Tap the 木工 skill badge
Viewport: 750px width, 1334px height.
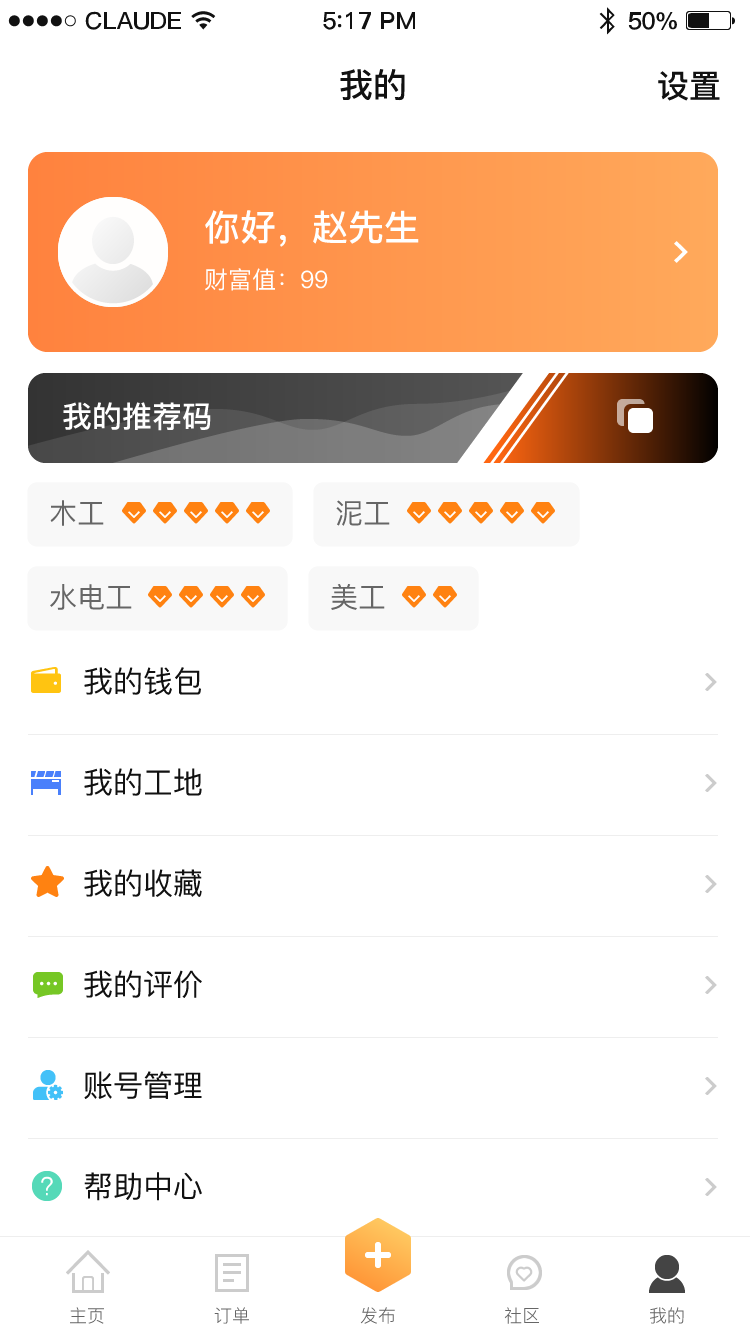click(160, 513)
